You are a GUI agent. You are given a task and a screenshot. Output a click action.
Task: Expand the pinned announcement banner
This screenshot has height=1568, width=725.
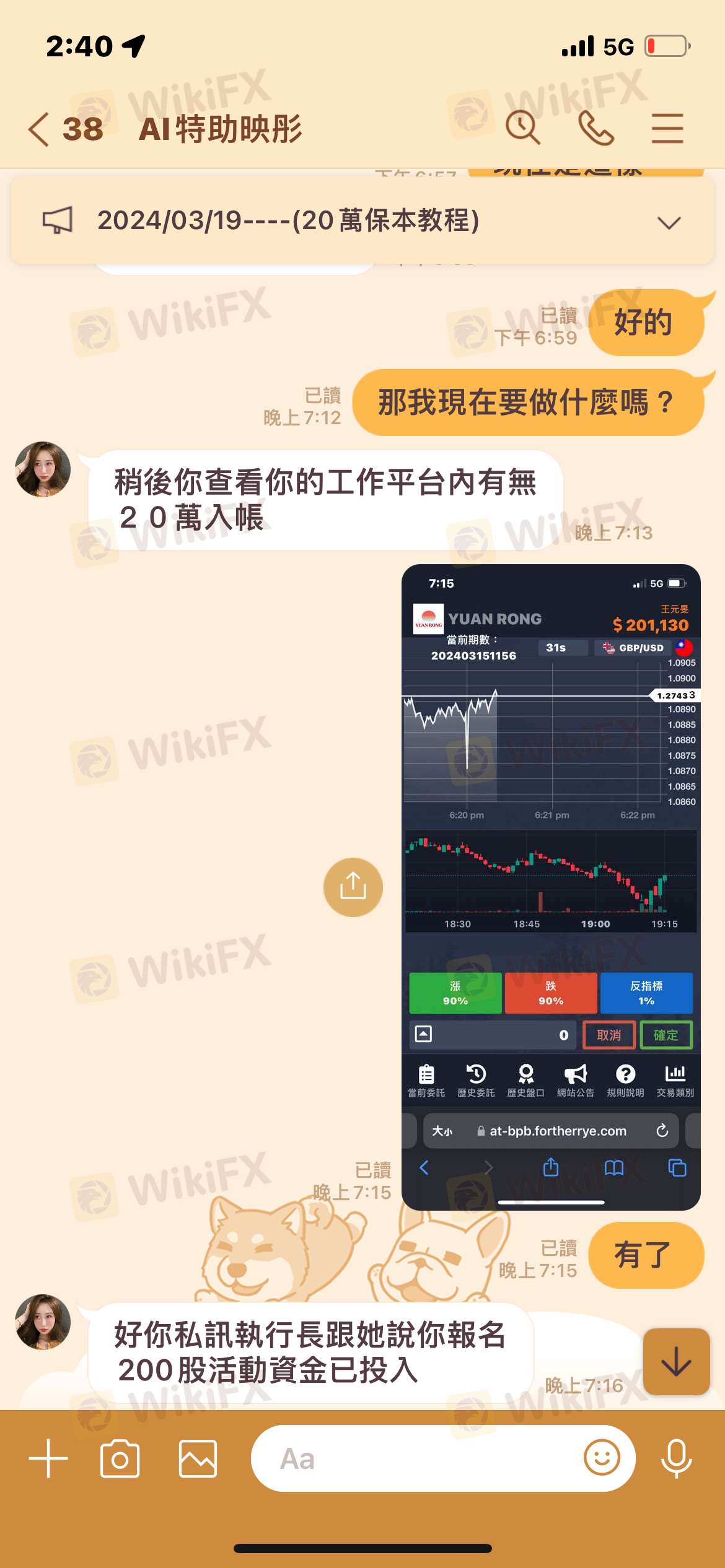pyautogui.click(x=669, y=222)
